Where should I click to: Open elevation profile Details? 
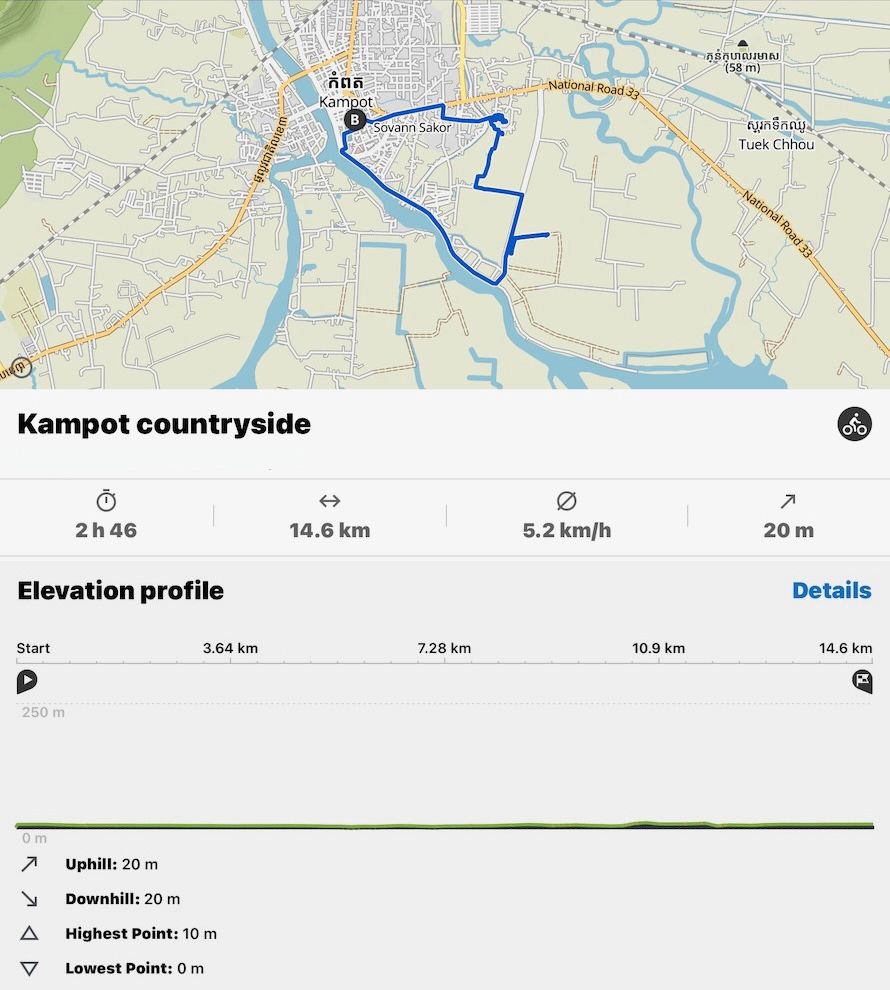pos(831,590)
